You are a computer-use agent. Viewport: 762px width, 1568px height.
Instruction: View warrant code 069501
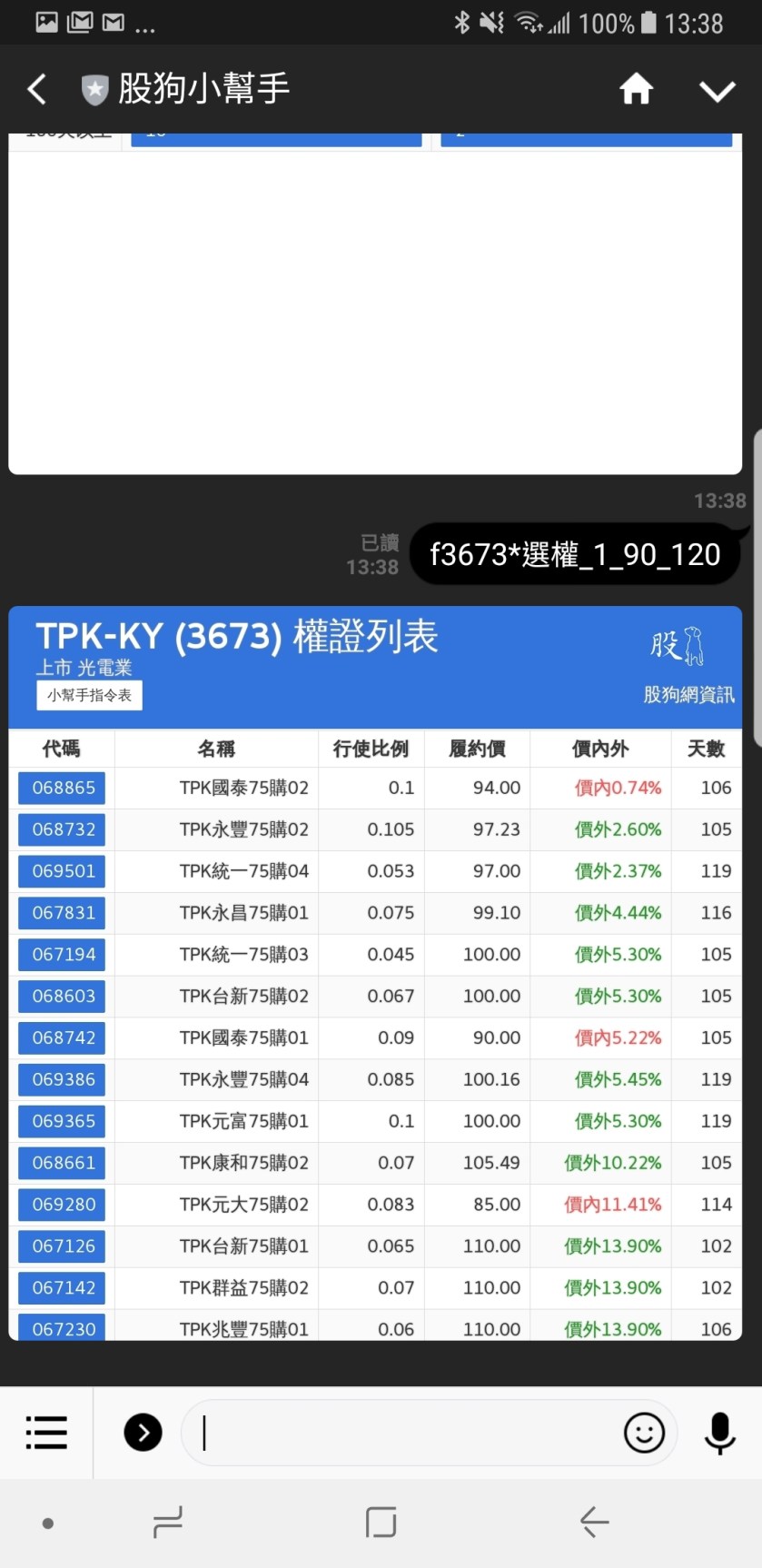63,872
